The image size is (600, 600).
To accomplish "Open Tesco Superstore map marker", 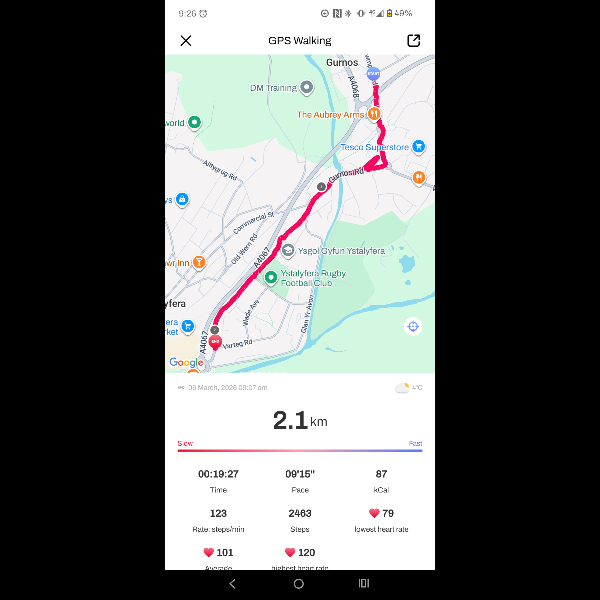I will (419, 147).
